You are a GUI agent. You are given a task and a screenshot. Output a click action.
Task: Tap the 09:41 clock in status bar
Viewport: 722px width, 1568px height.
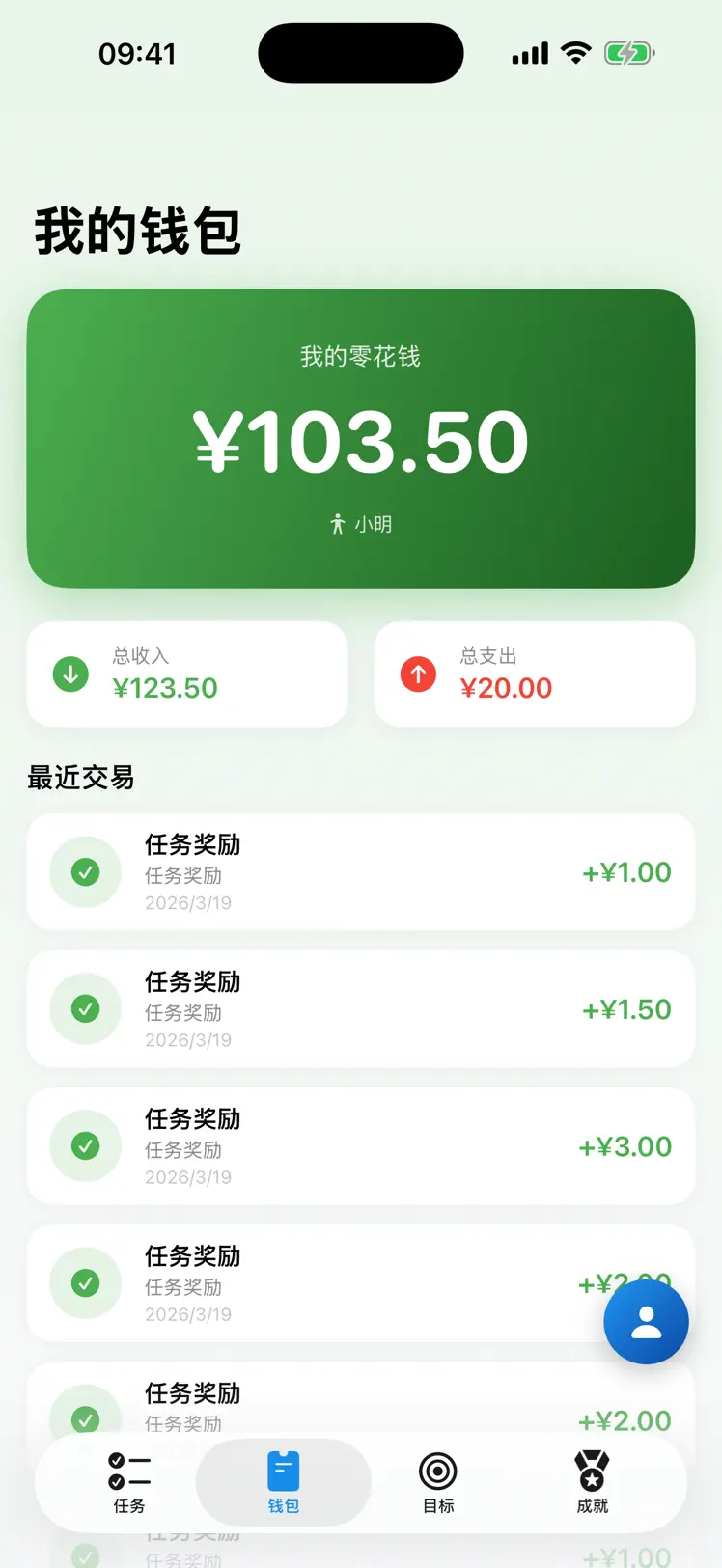click(138, 53)
